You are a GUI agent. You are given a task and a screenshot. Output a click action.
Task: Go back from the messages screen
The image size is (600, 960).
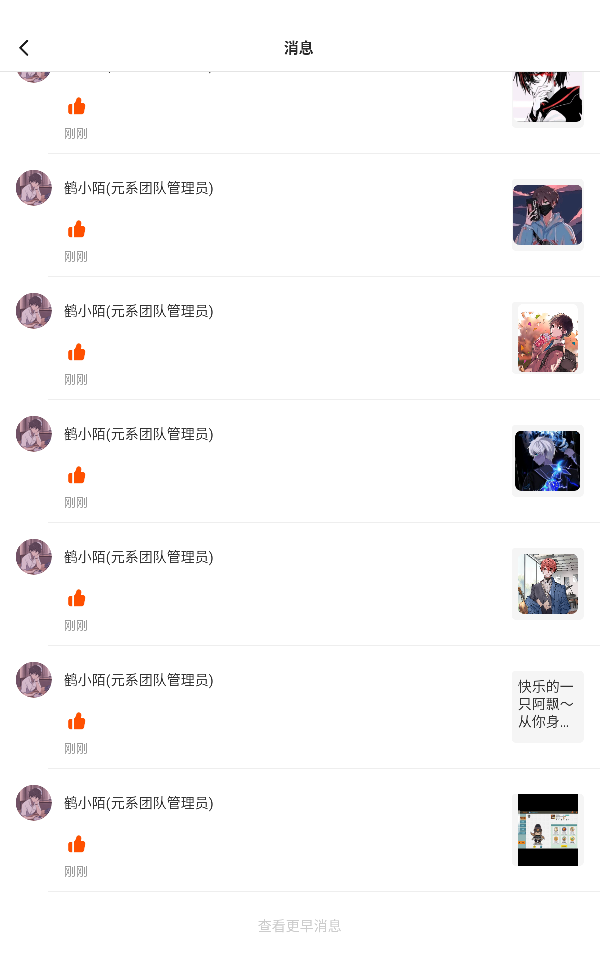tap(24, 48)
